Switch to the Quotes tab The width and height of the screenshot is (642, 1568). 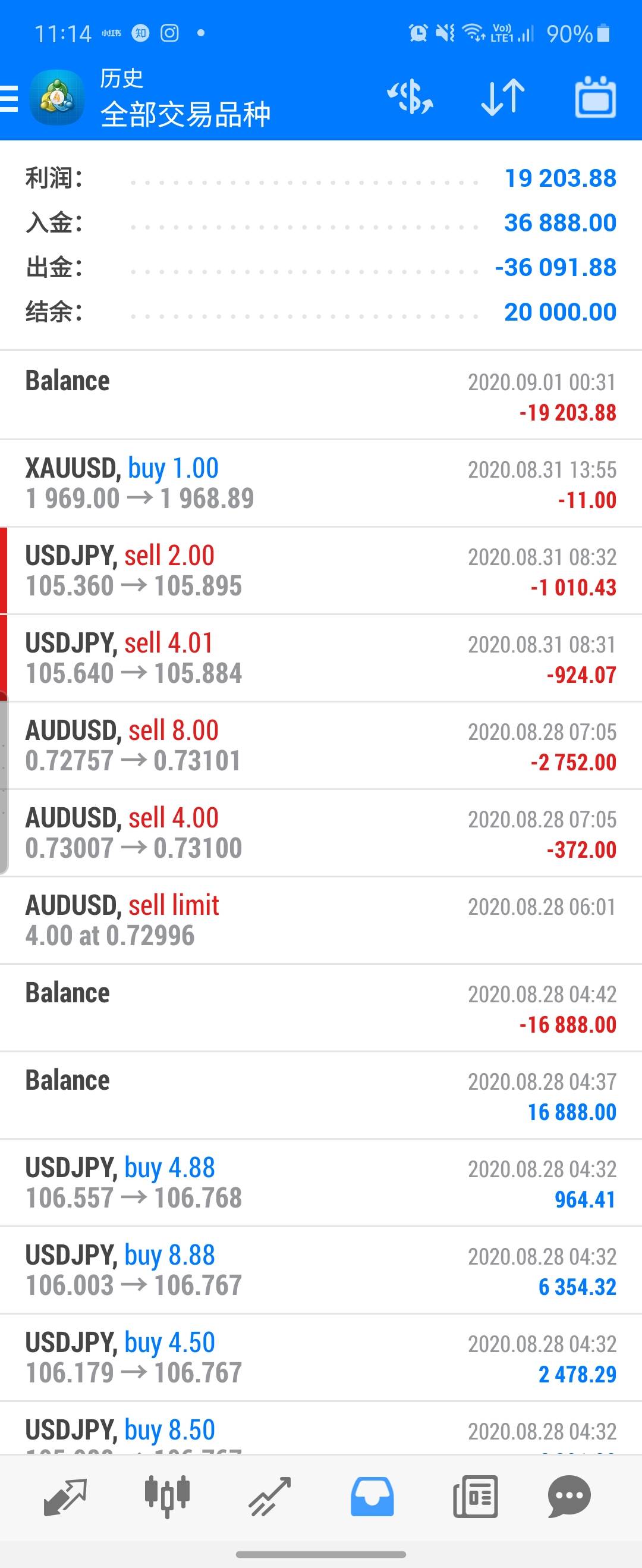(65, 1497)
